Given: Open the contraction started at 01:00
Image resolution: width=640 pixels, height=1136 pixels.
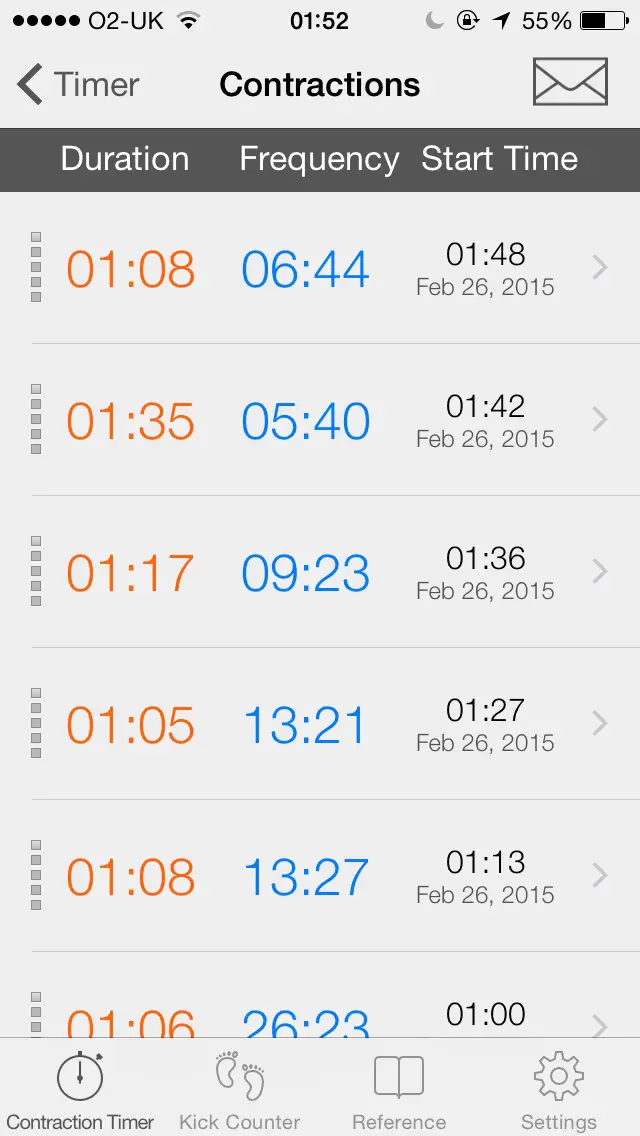Looking at the screenshot, I should [x=320, y=995].
